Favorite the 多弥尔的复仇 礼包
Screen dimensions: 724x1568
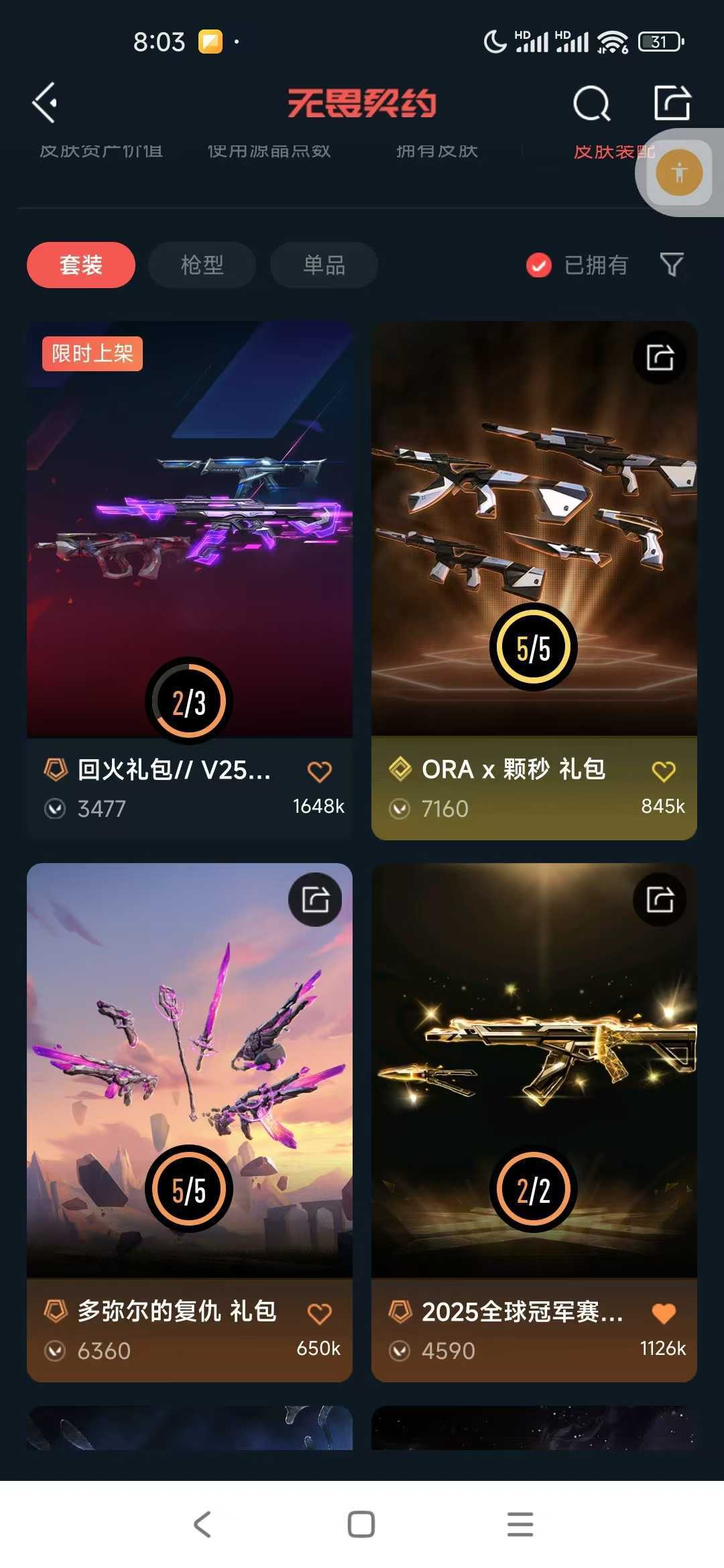coord(320,1314)
